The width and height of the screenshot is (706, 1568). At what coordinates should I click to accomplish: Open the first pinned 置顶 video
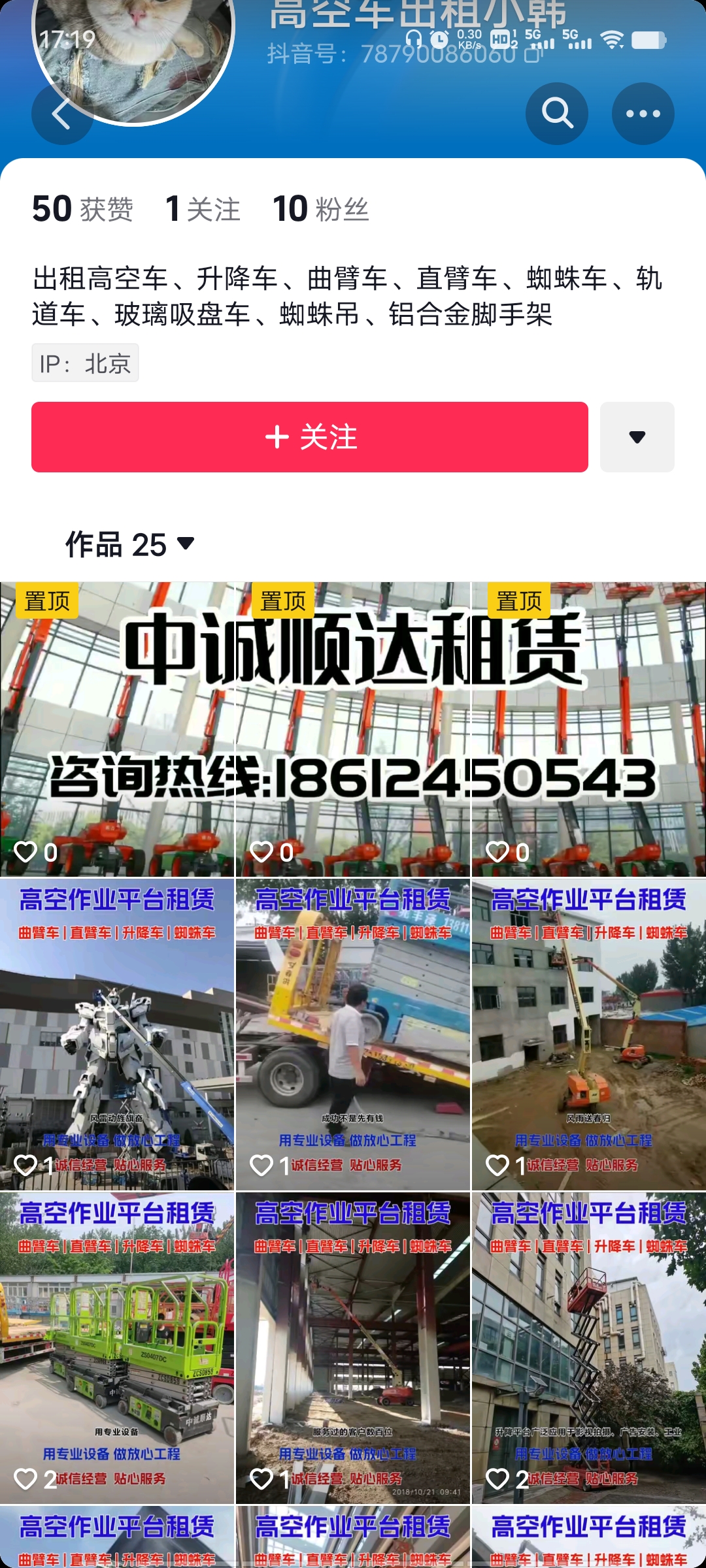pos(118,728)
